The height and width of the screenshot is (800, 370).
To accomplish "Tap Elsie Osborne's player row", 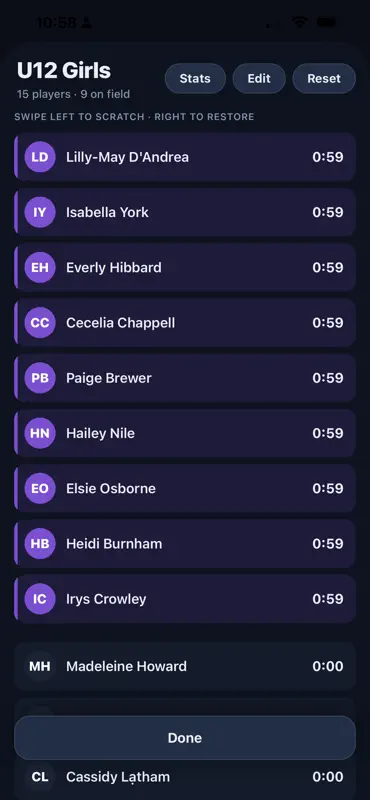I will pyautogui.click(x=185, y=488).
